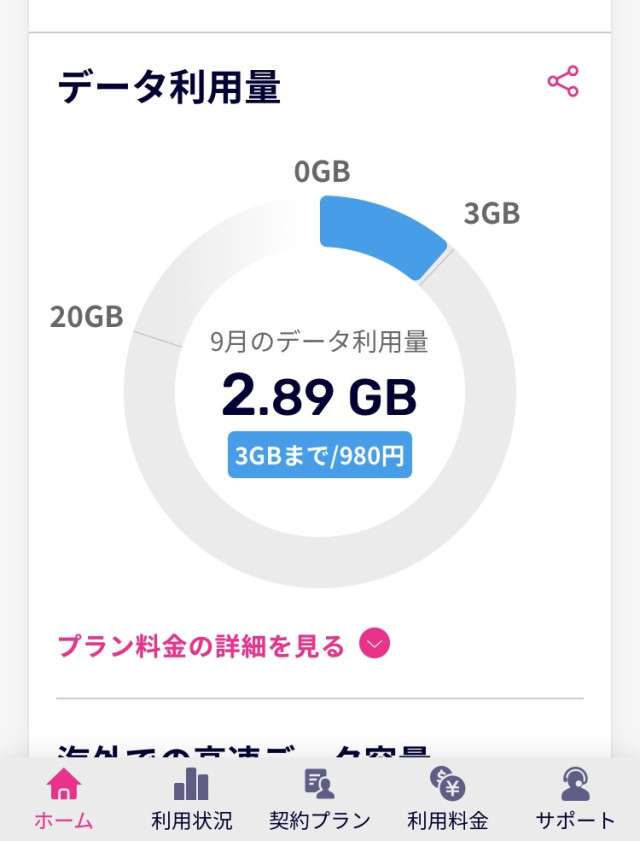Share the data usage card
This screenshot has width=640, height=841.
[x=563, y=82]
